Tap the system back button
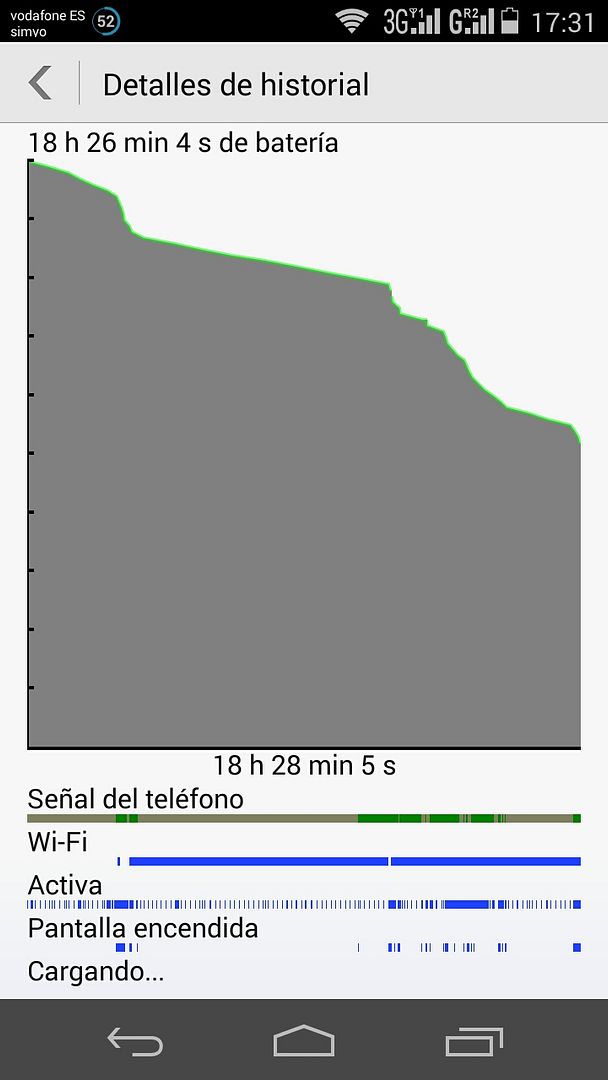Image resolution: width=608 pixels, height=1080 pixels. coord(134,1042)
